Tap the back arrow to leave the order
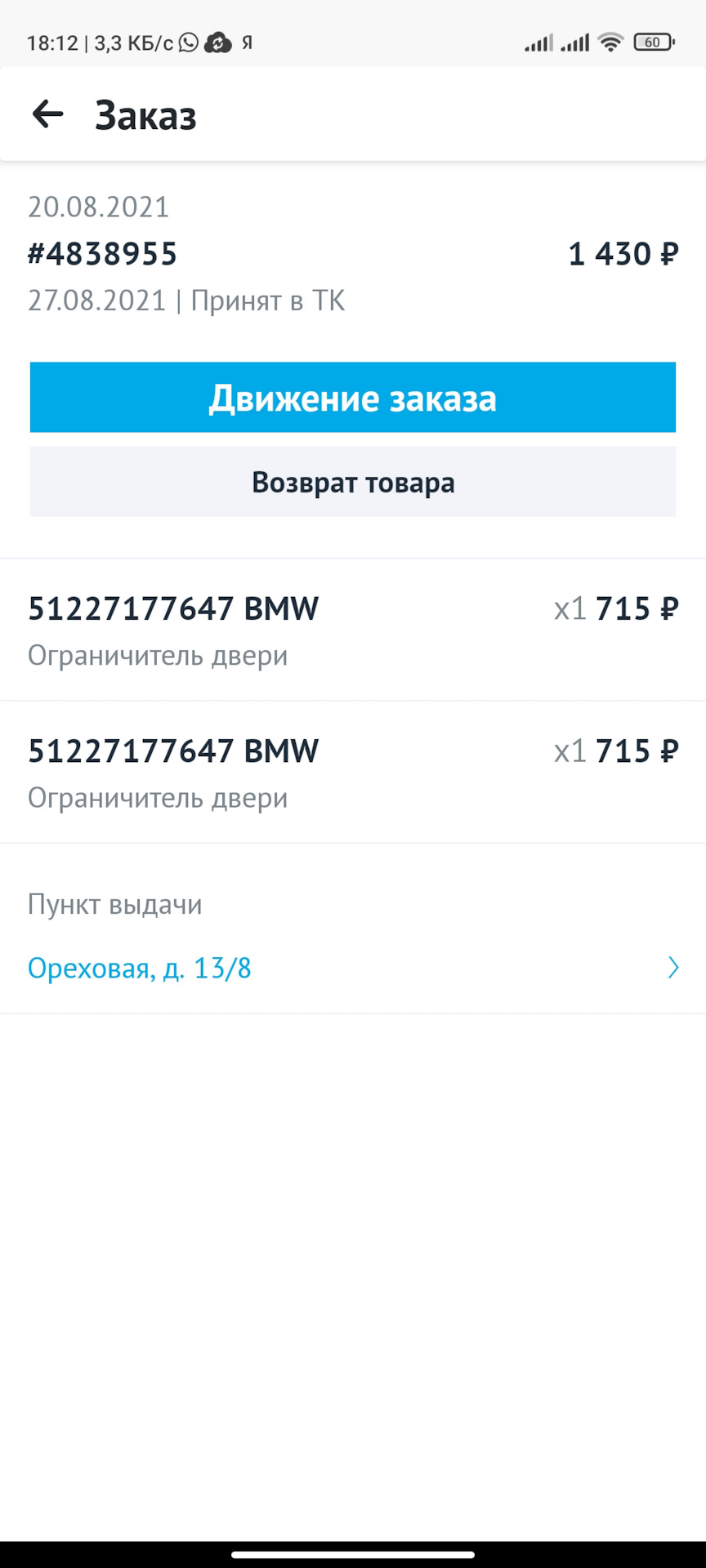This screenshot has height=1568, width=706. tap(48, 114)
